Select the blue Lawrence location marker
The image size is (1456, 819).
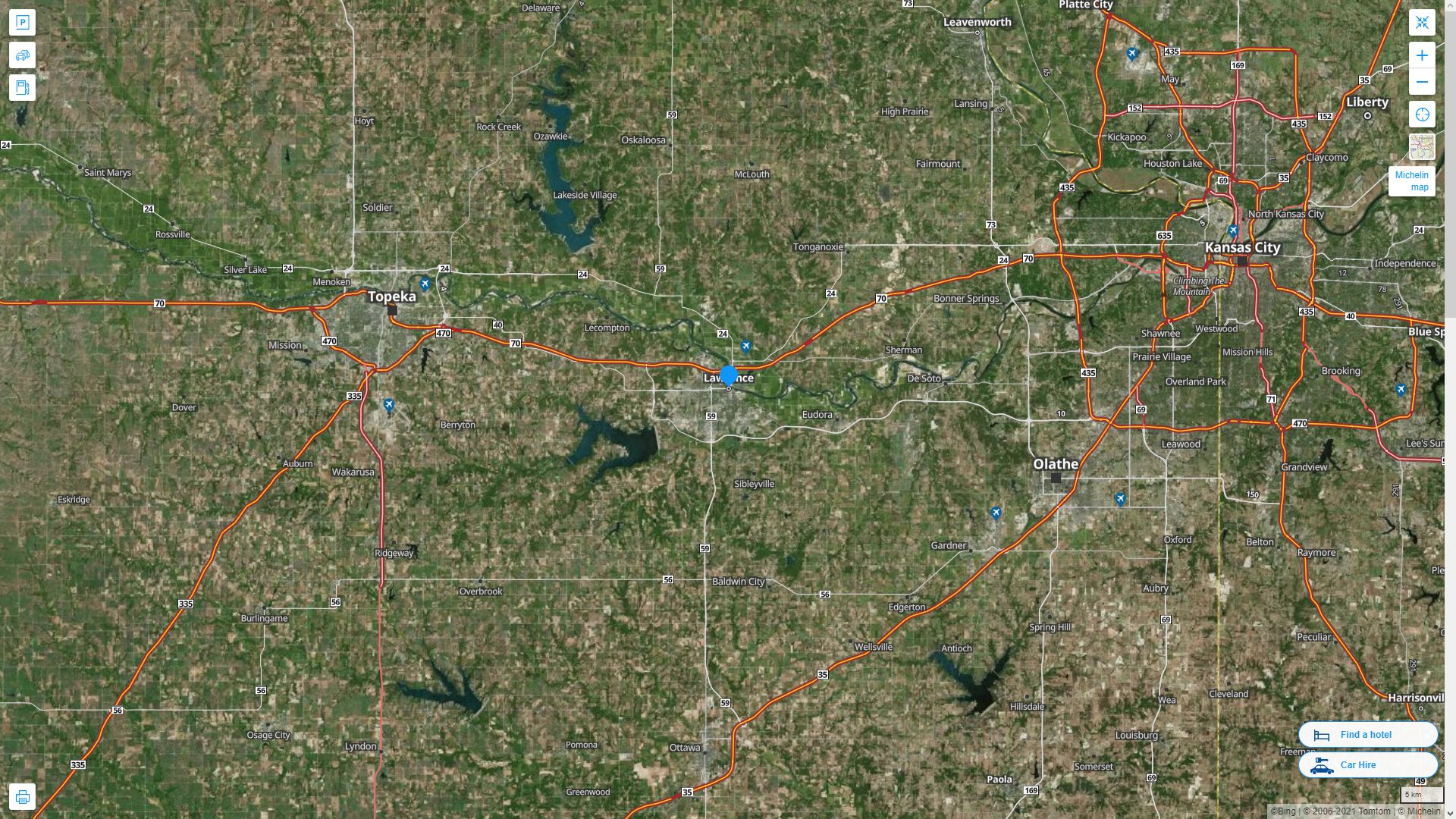(729, 376)
